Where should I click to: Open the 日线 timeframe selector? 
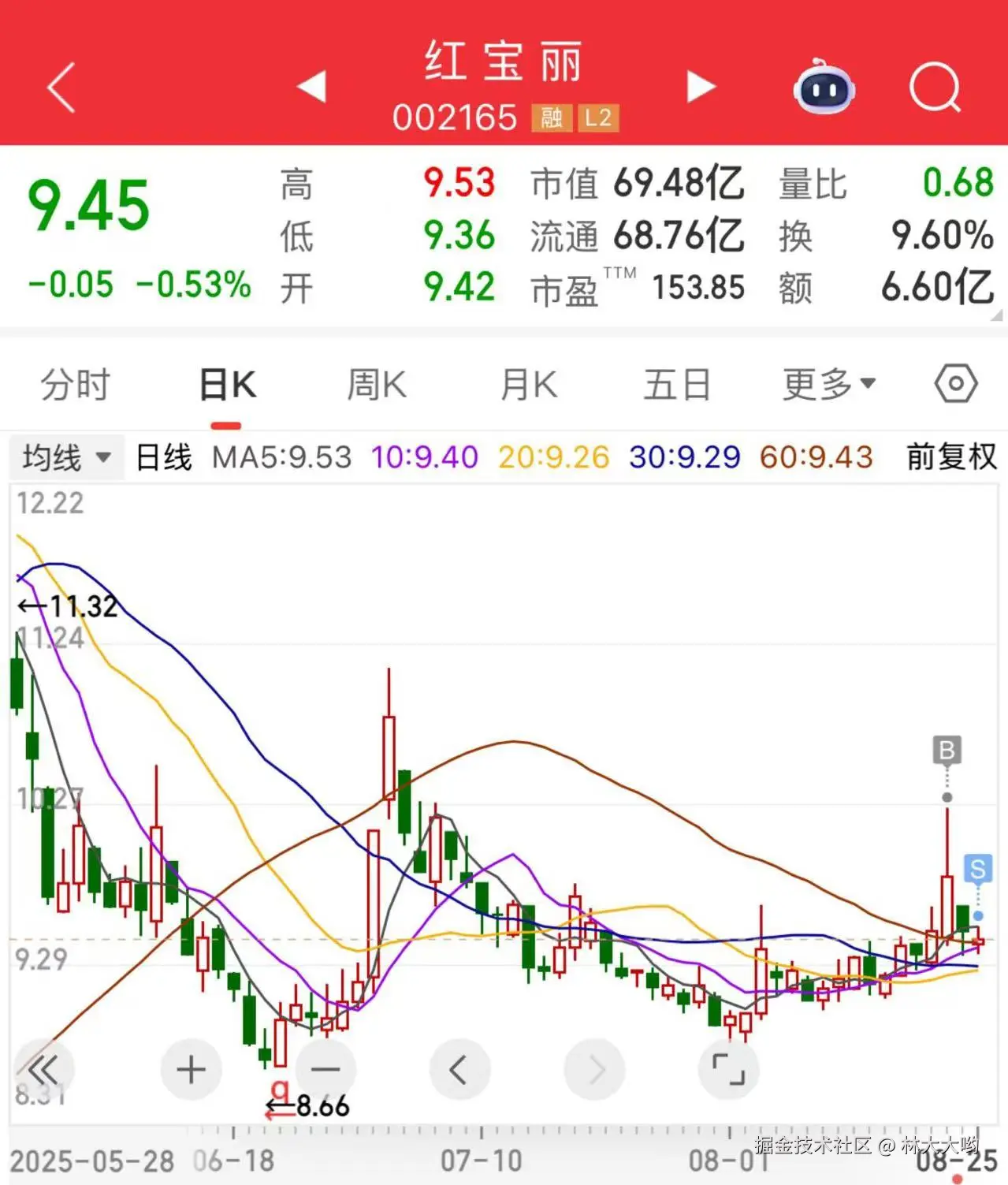point(162,456)
